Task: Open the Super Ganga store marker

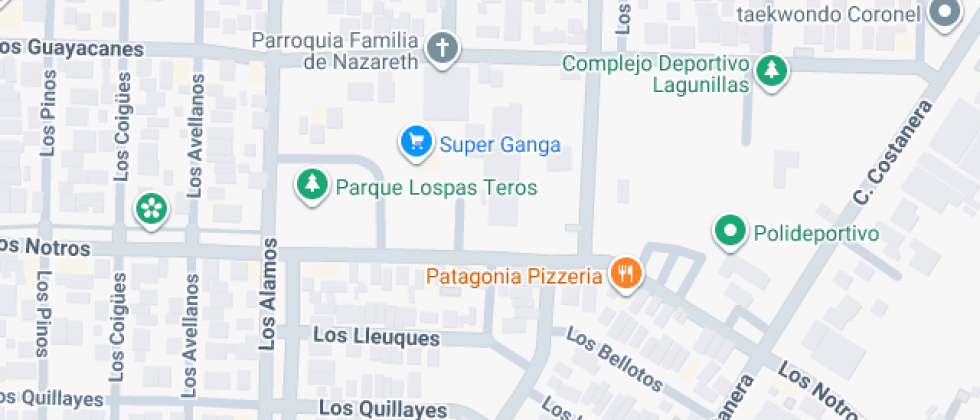Action: click(x=415, y=142)
